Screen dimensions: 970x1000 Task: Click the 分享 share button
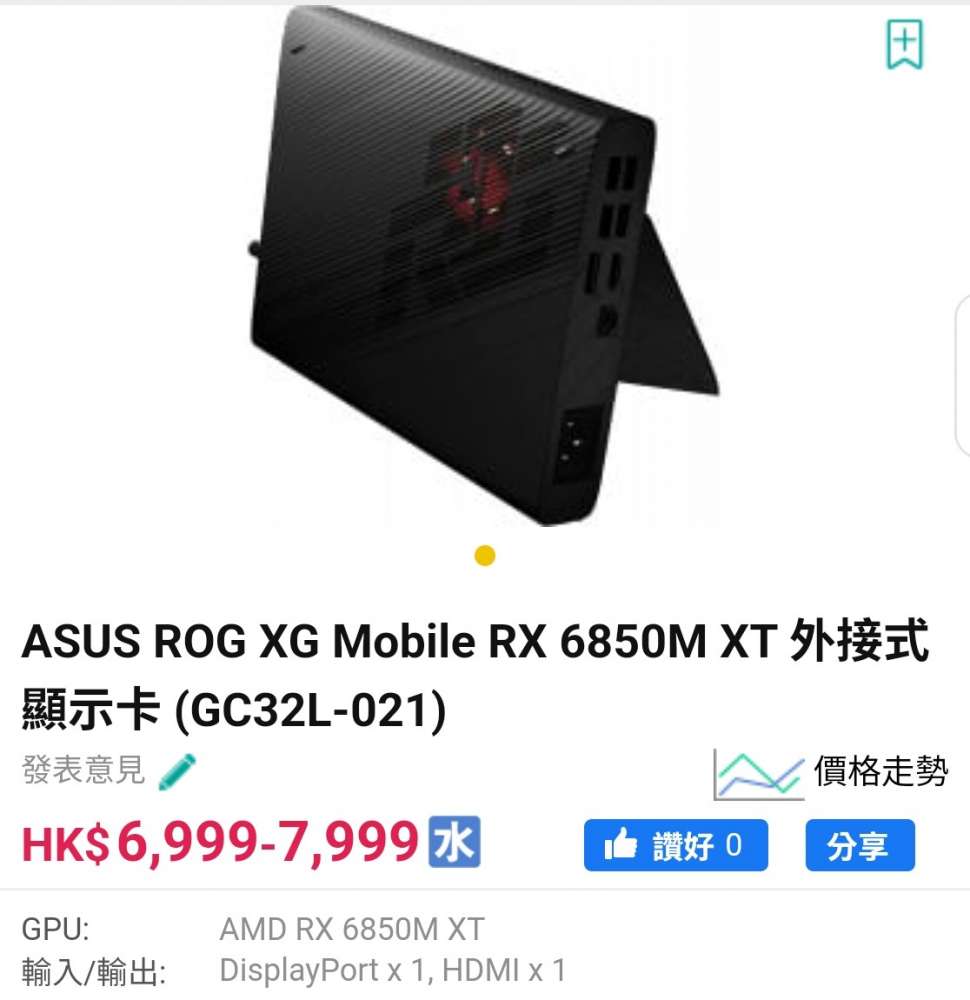tap(862, 844)
